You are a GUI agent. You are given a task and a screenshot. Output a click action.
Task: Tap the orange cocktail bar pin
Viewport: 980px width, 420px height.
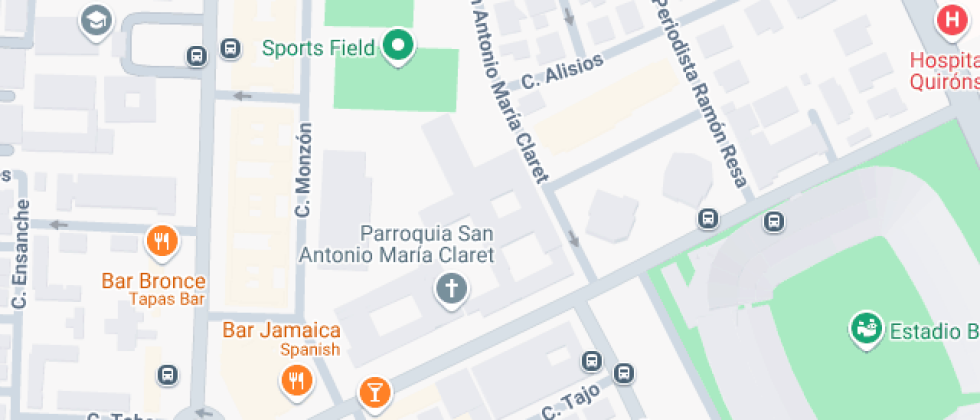pos(375,391)
